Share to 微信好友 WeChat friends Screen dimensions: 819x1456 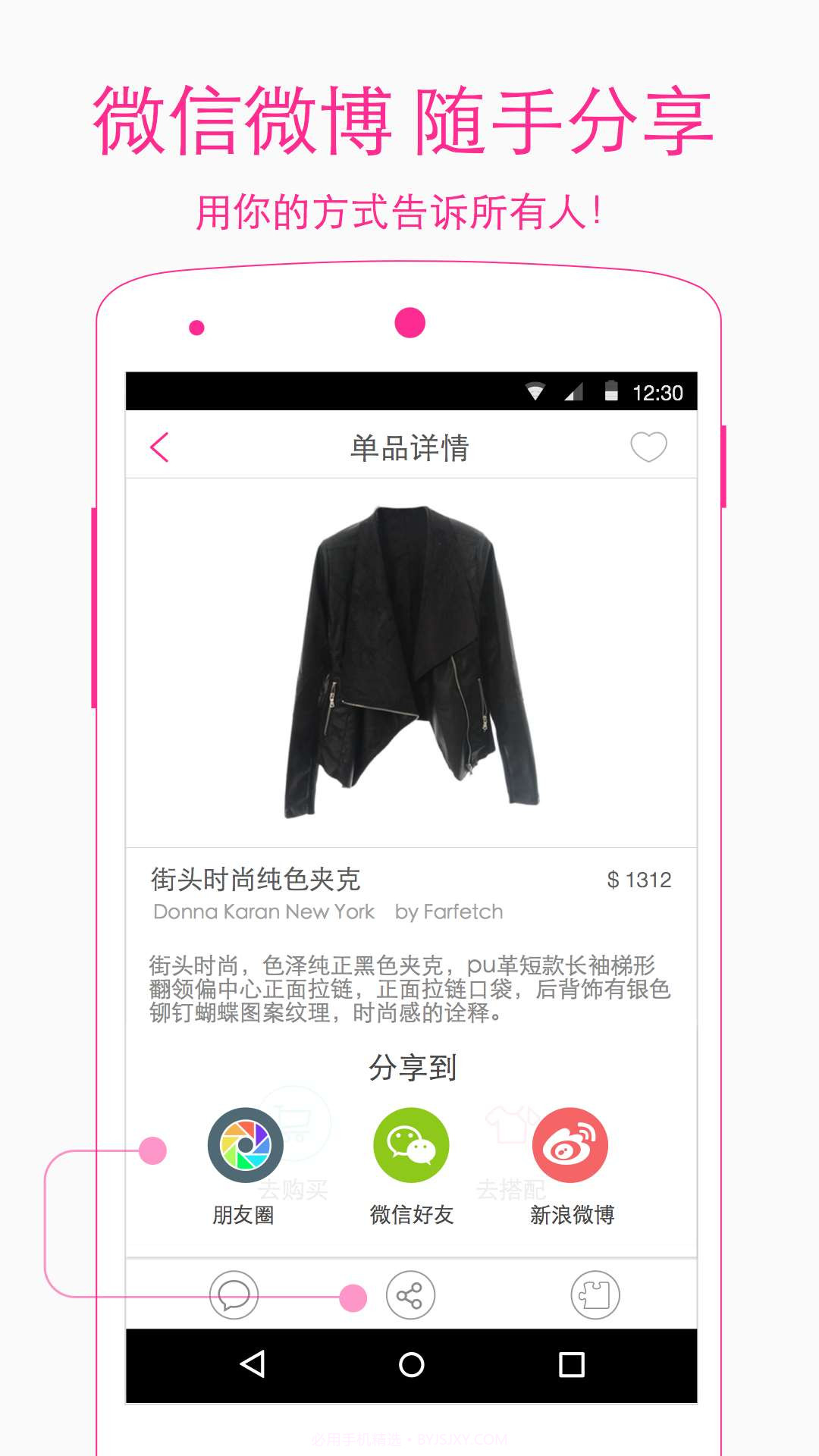click(409, 1145)
